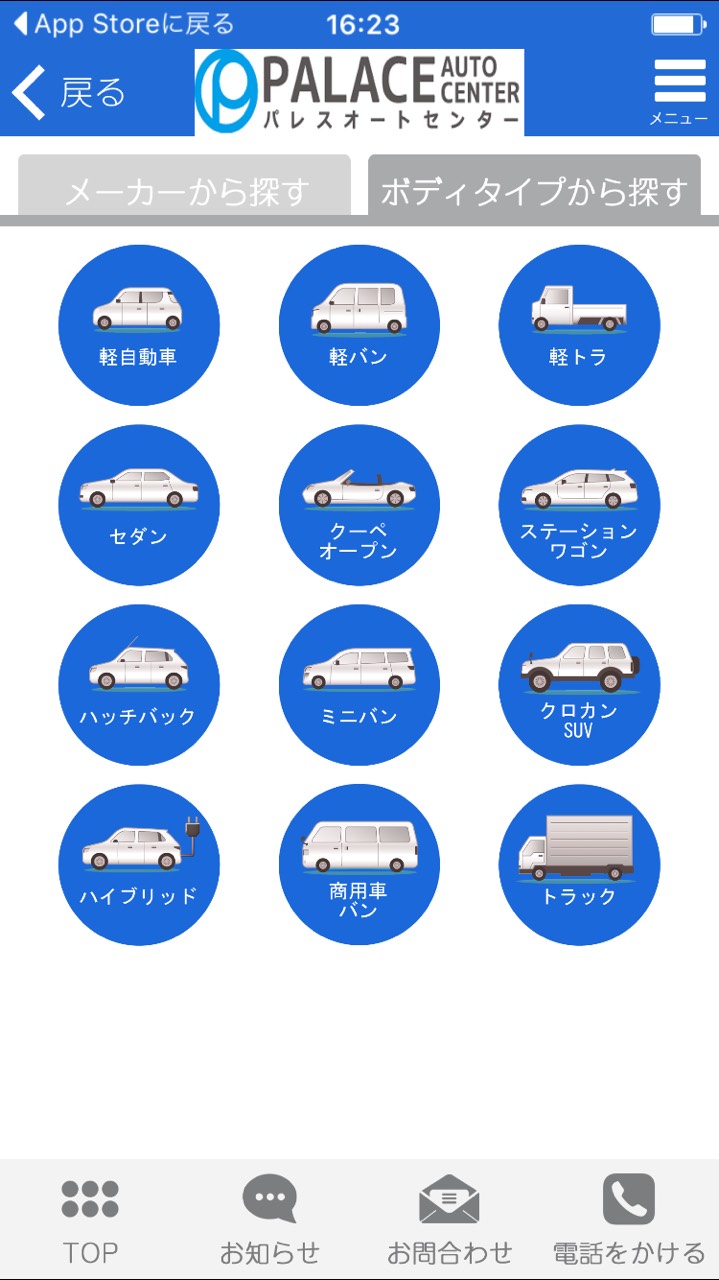Select the 軽バン category
The width and height of the screenshot is (719, 1280).
click(359, 325)
